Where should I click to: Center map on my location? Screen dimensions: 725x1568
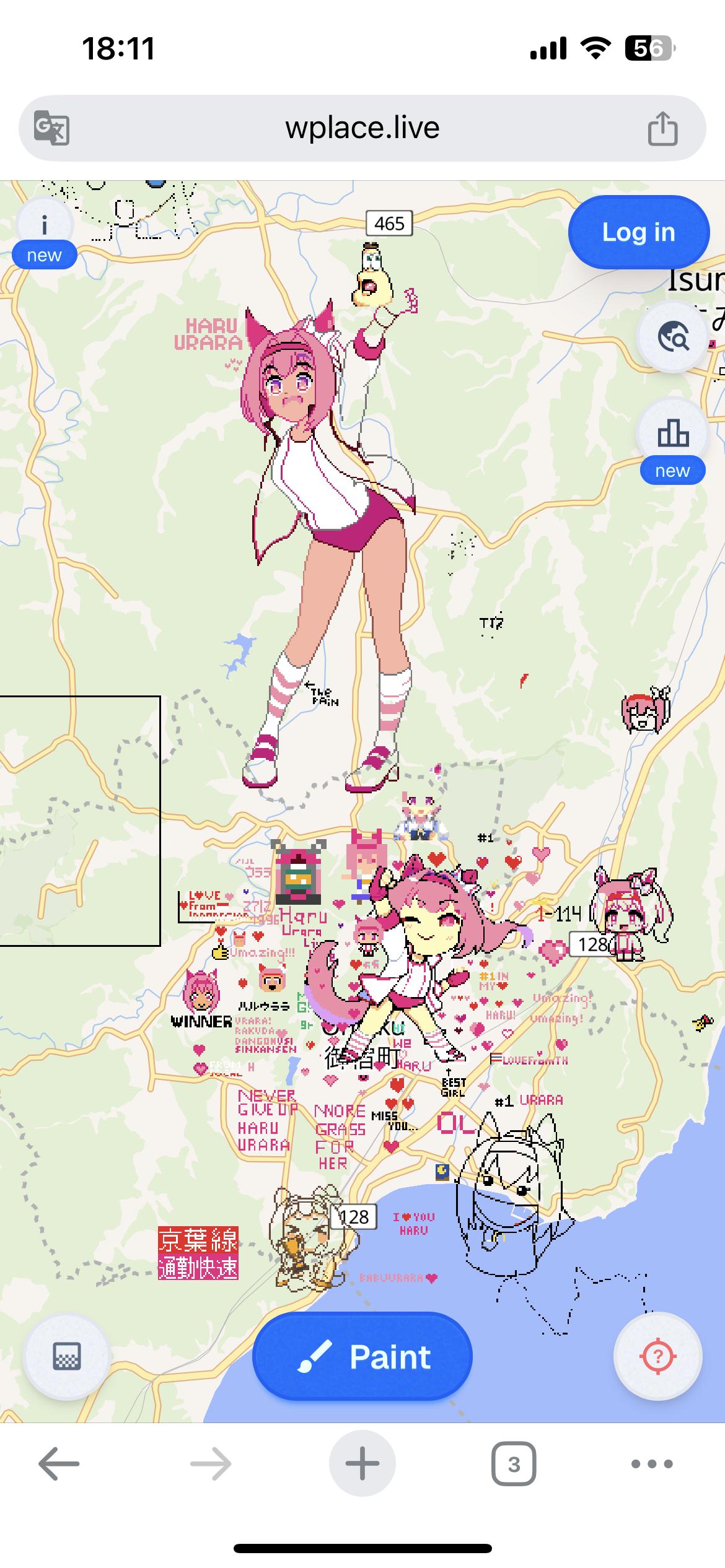(x=657, y=1357)
